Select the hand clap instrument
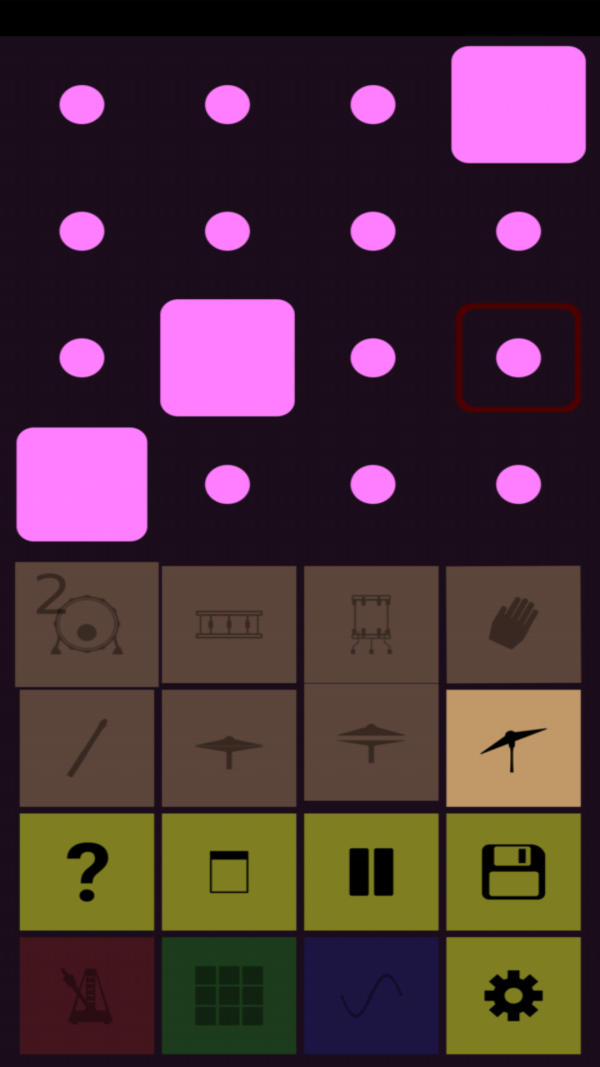 coord(513,624)
